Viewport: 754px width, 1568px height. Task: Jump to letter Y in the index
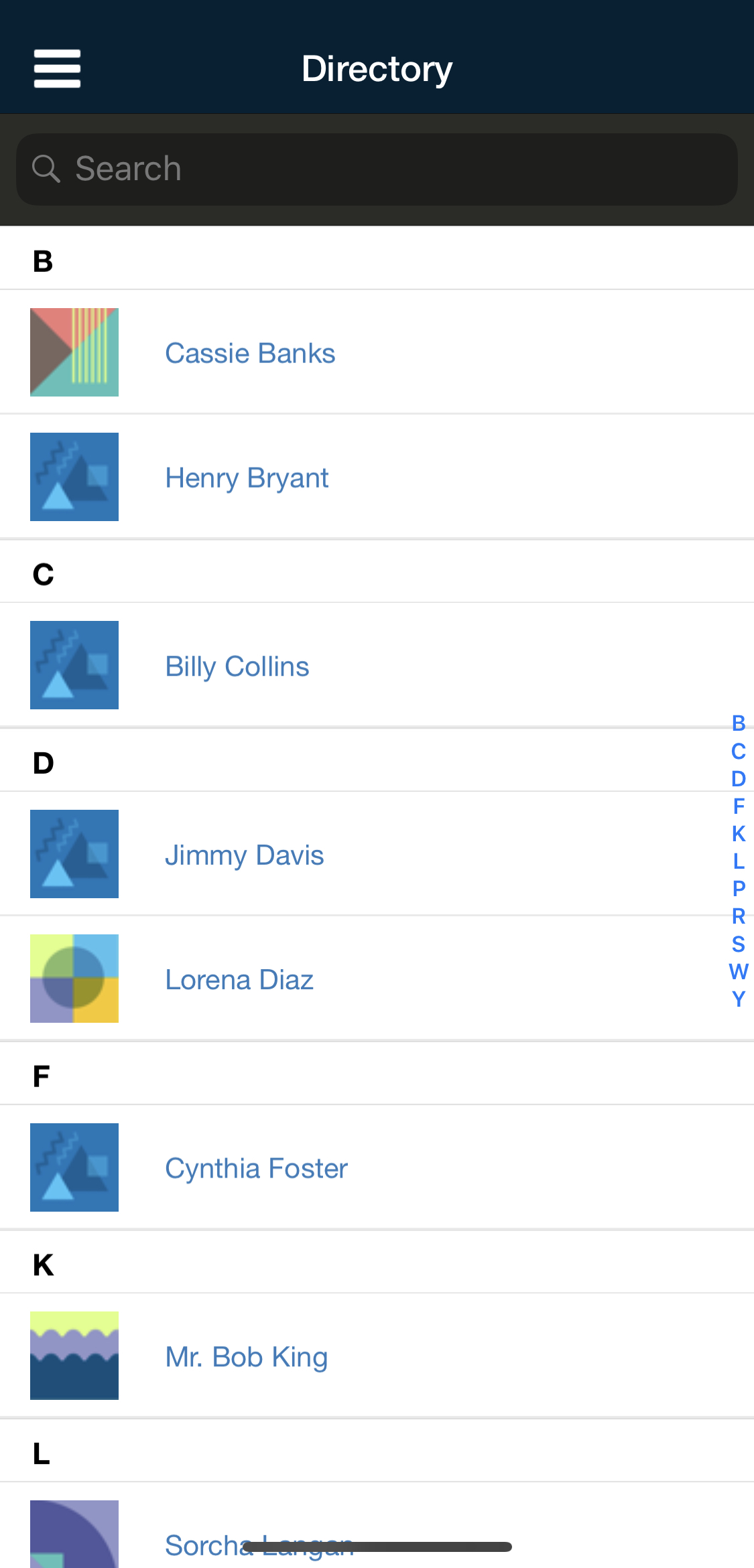point(739,999)
